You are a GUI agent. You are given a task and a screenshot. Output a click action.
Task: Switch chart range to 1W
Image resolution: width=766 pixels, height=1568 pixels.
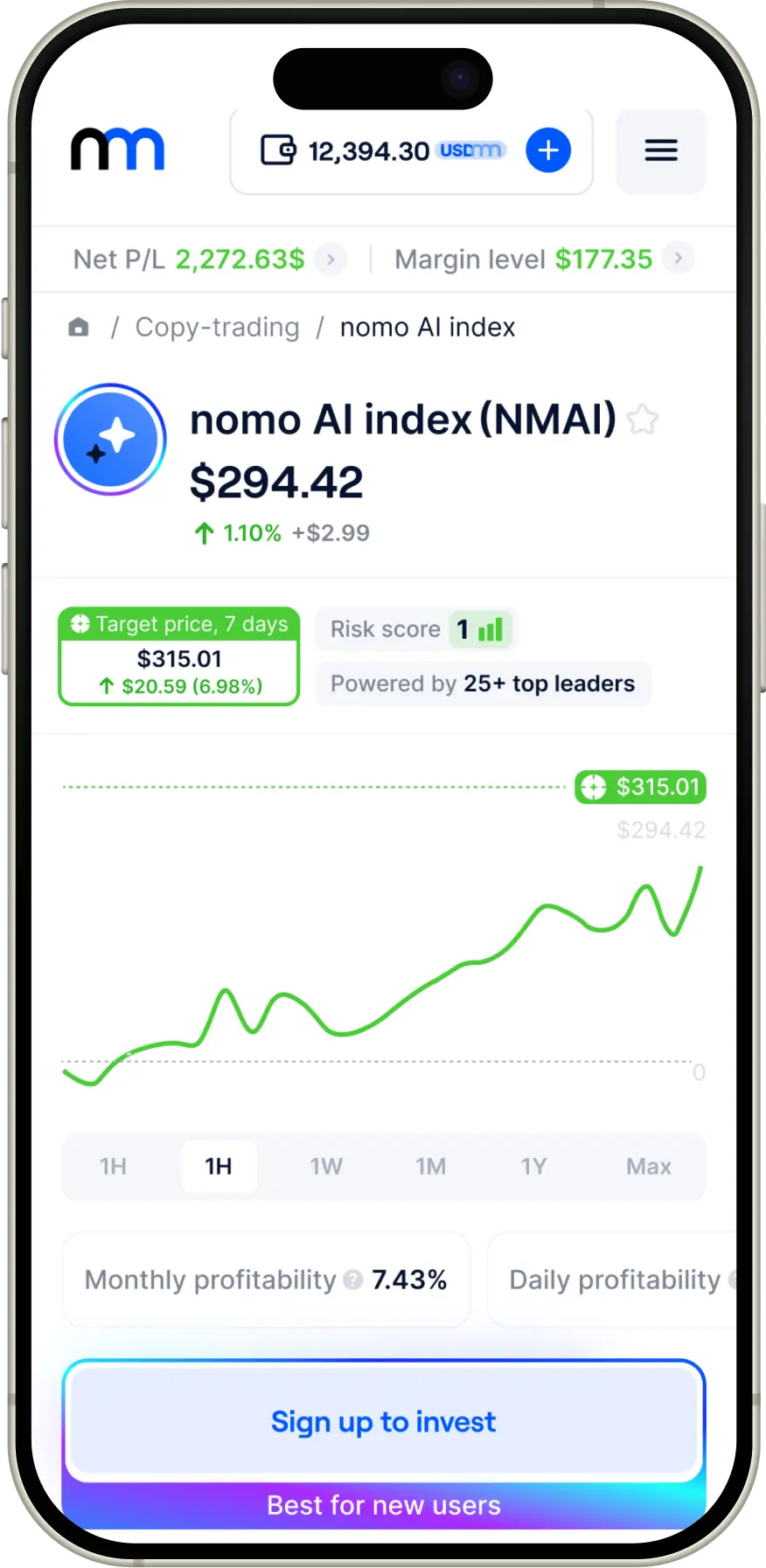pyautogui.click(x=326, y=1166)
